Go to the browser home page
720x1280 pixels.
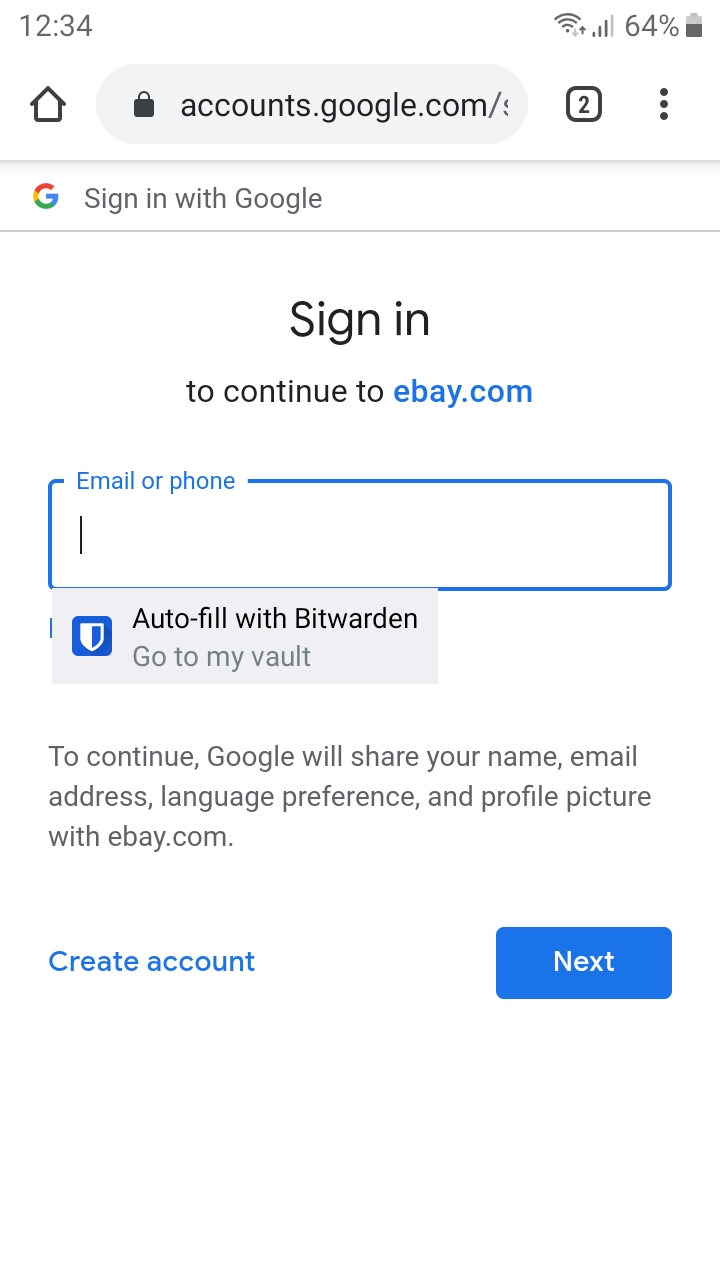click(x=48, y=104)
